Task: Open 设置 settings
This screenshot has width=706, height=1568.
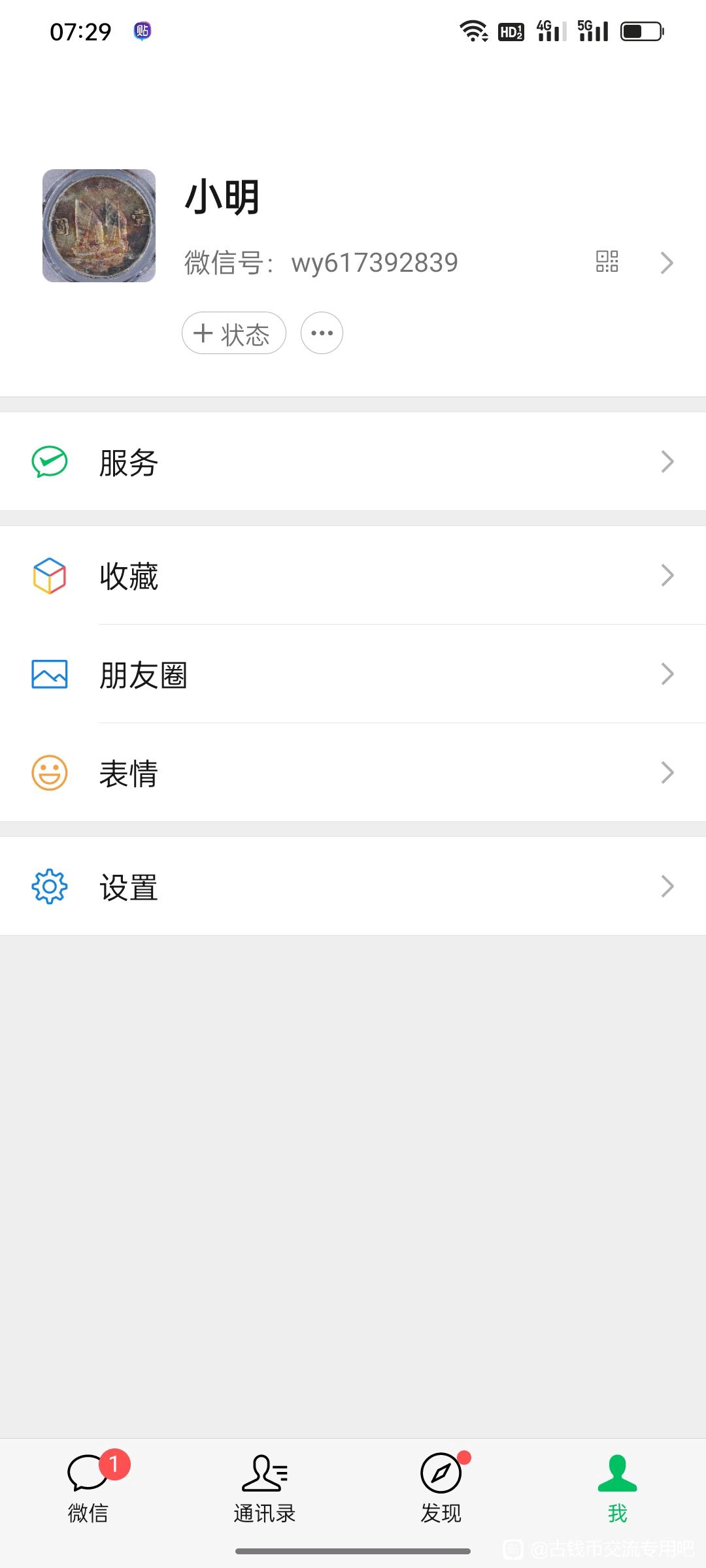Action: (353, 886)
